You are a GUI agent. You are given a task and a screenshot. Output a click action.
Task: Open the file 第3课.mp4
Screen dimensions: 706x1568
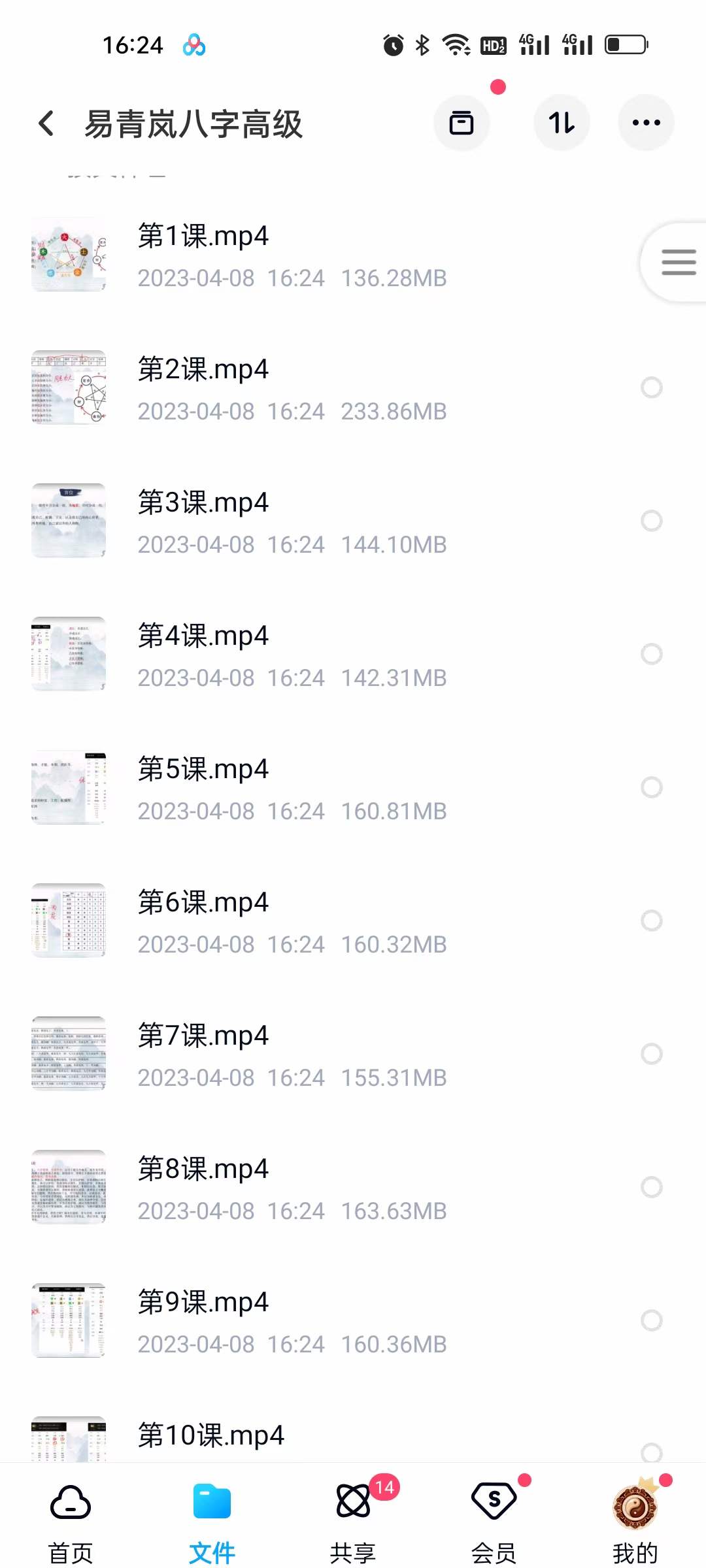tap(203, 503)
